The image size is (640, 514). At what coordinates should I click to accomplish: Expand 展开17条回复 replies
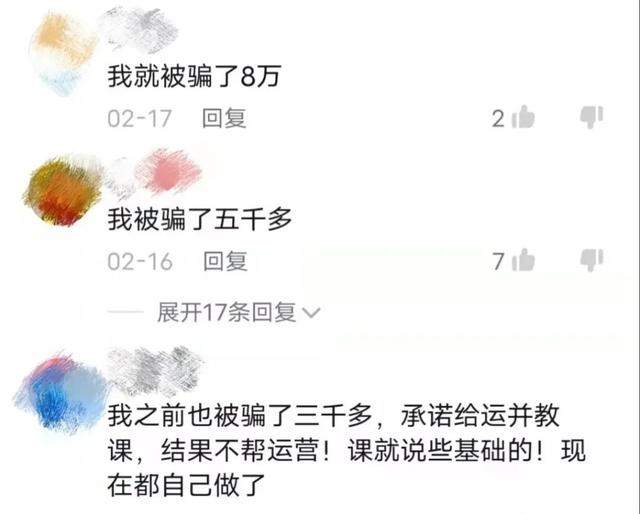click(238, 313)
